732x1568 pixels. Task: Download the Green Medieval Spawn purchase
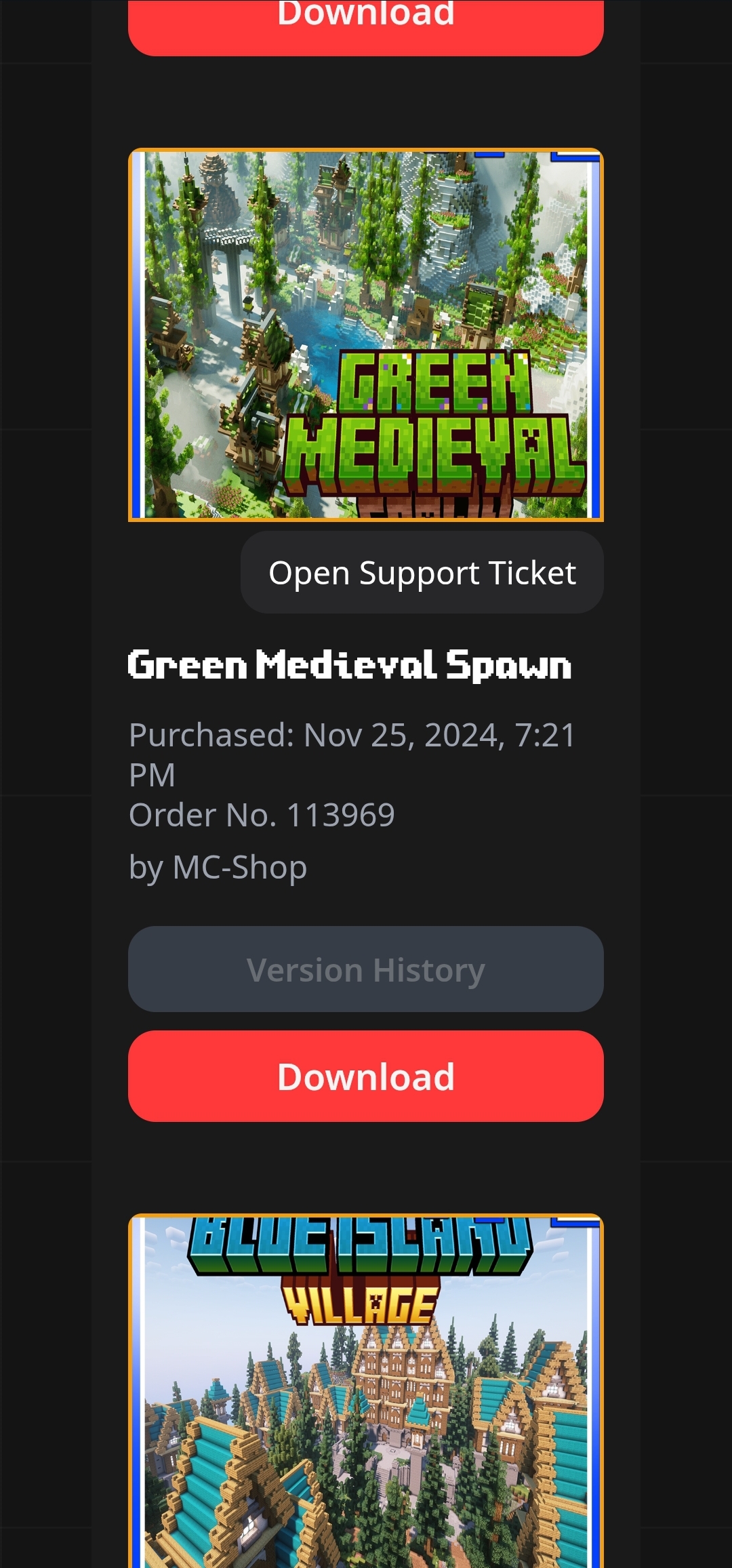366,1077
